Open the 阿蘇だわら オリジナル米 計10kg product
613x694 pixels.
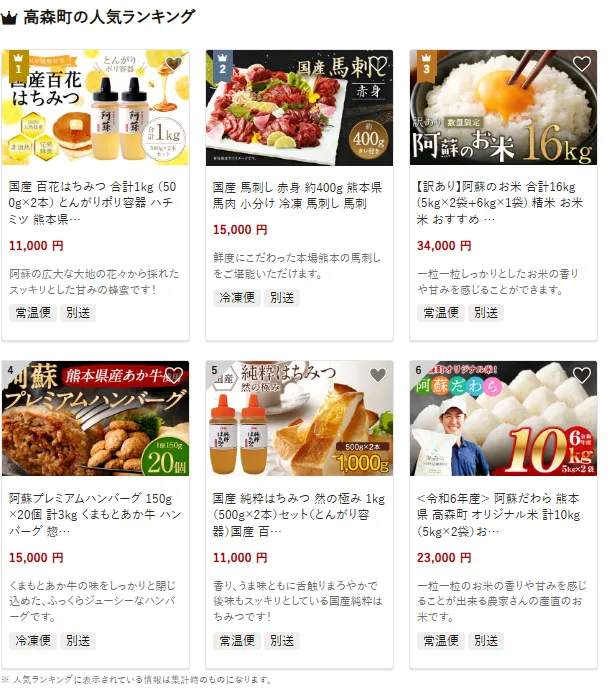pos(503,514)
